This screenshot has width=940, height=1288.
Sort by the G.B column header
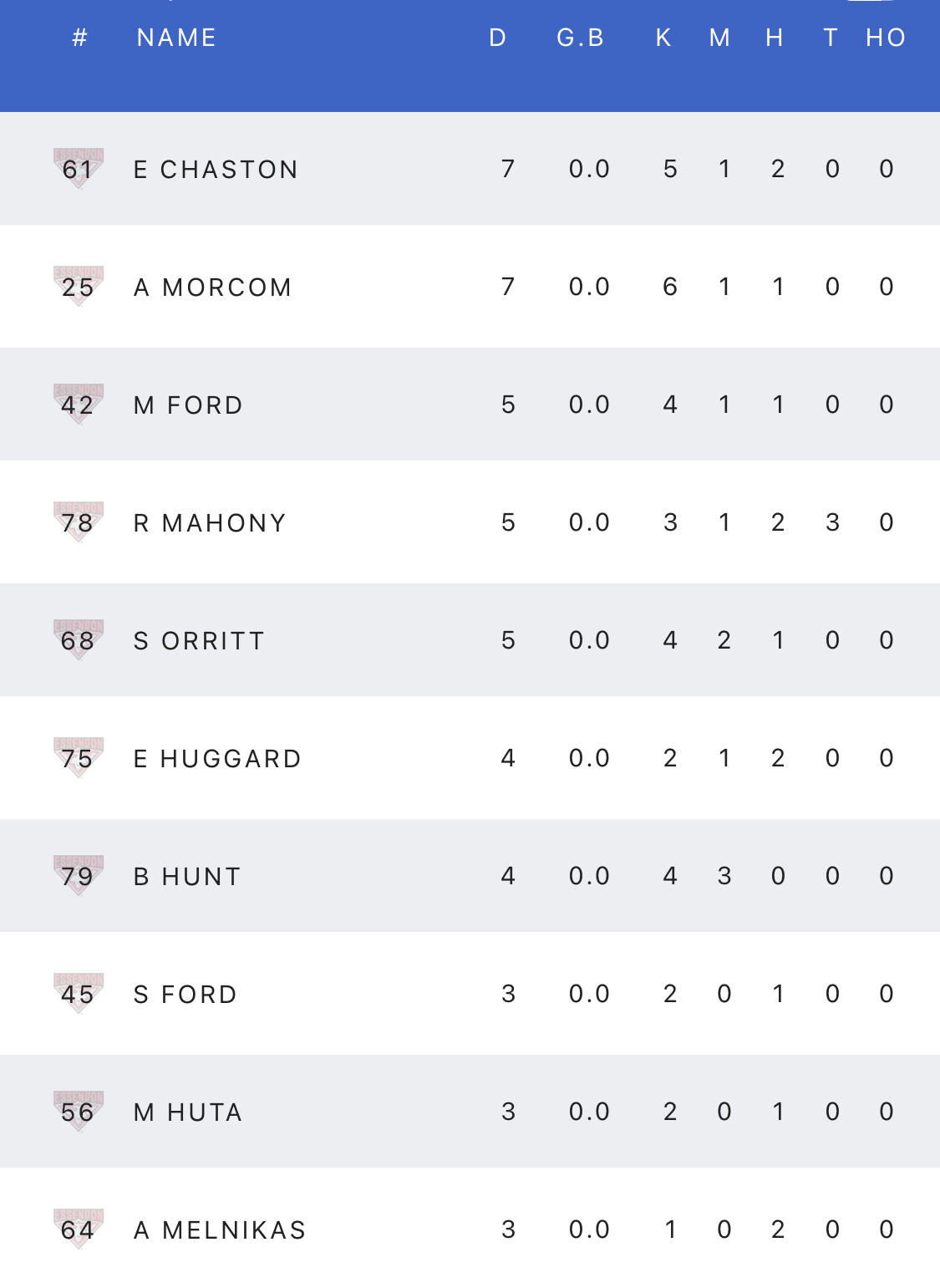pyautogui.click(x=580, y=38)
